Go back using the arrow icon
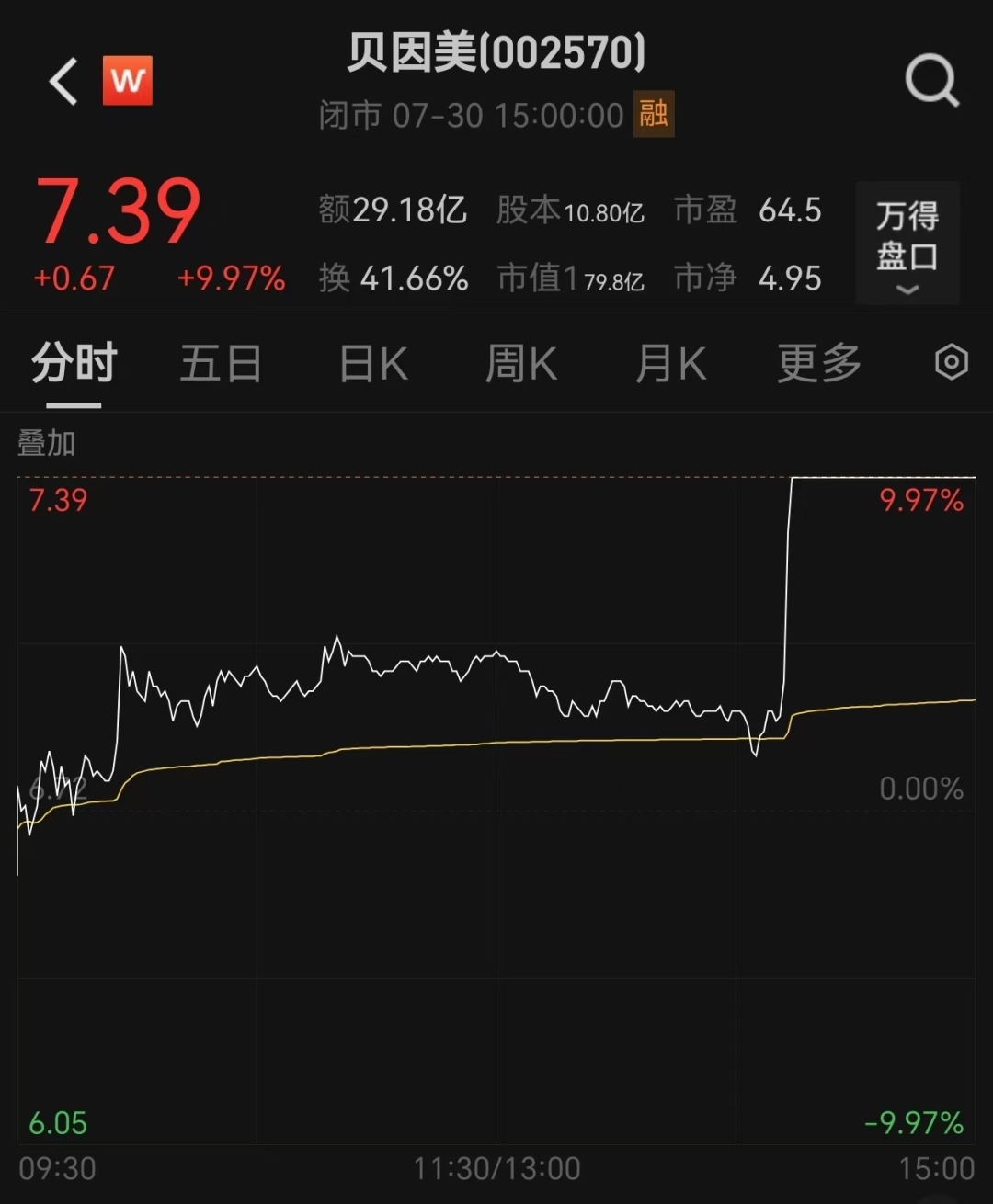 (63, 82)
